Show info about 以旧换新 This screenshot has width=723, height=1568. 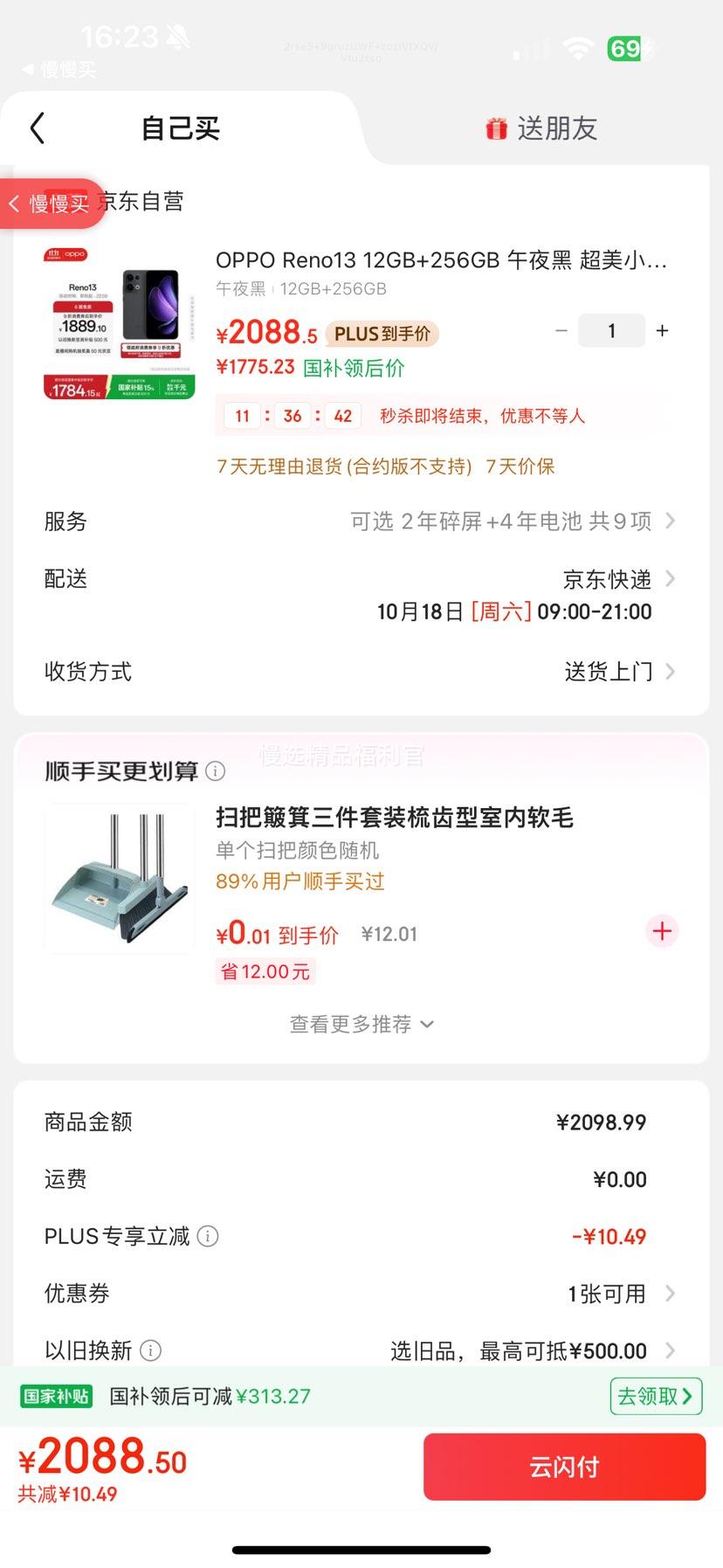coord(151,1350)
